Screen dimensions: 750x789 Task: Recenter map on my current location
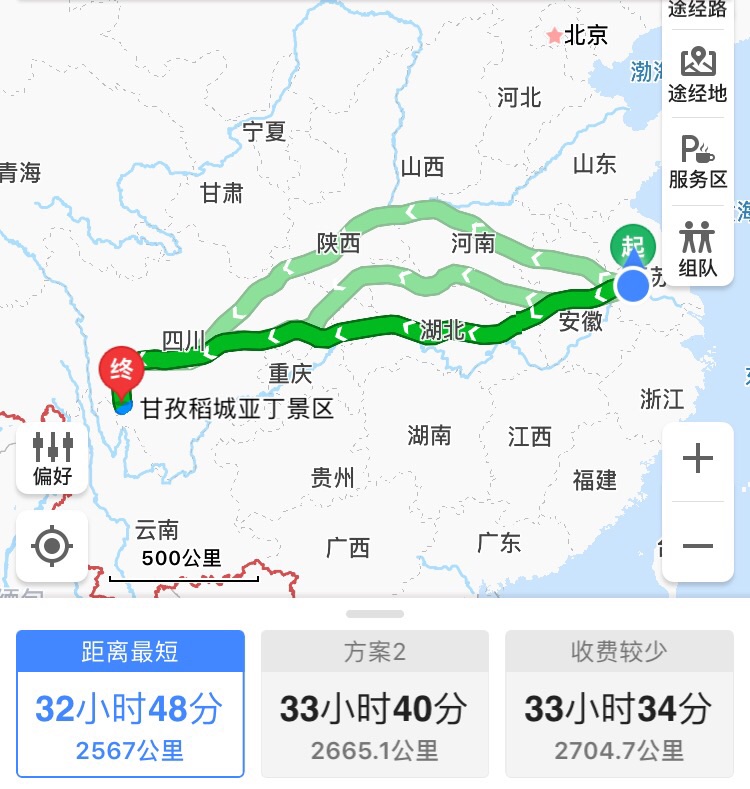(x=53, y=546)
